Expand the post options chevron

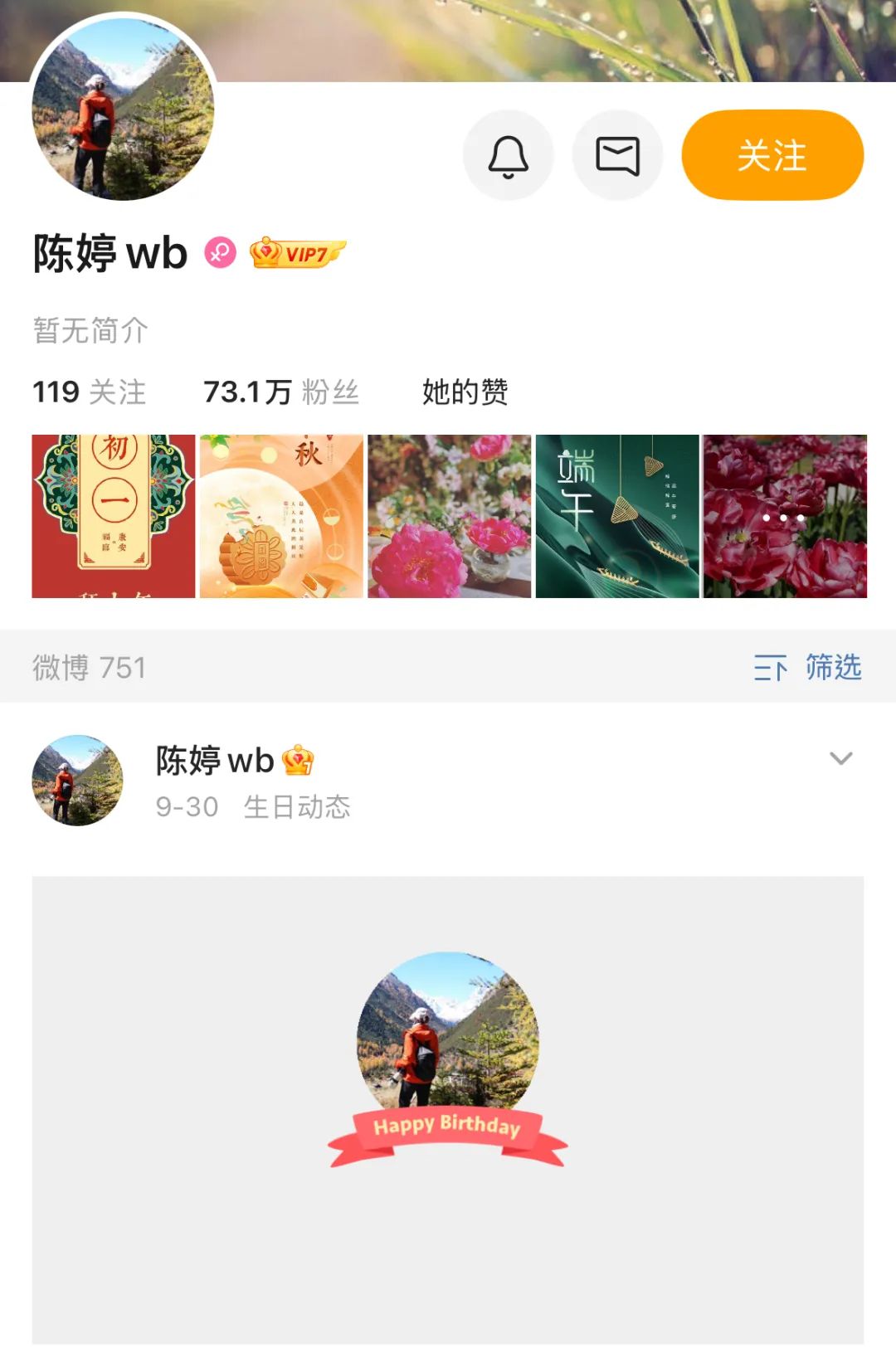click(840, 758)
